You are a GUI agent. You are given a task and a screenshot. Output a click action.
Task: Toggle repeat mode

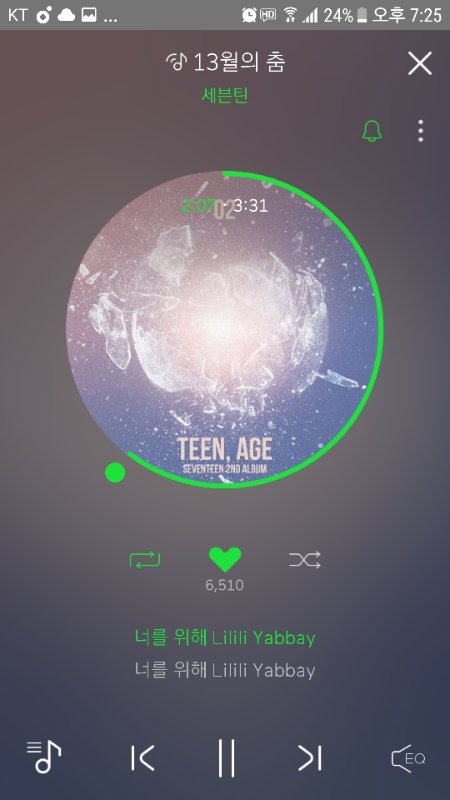[145, 560]
